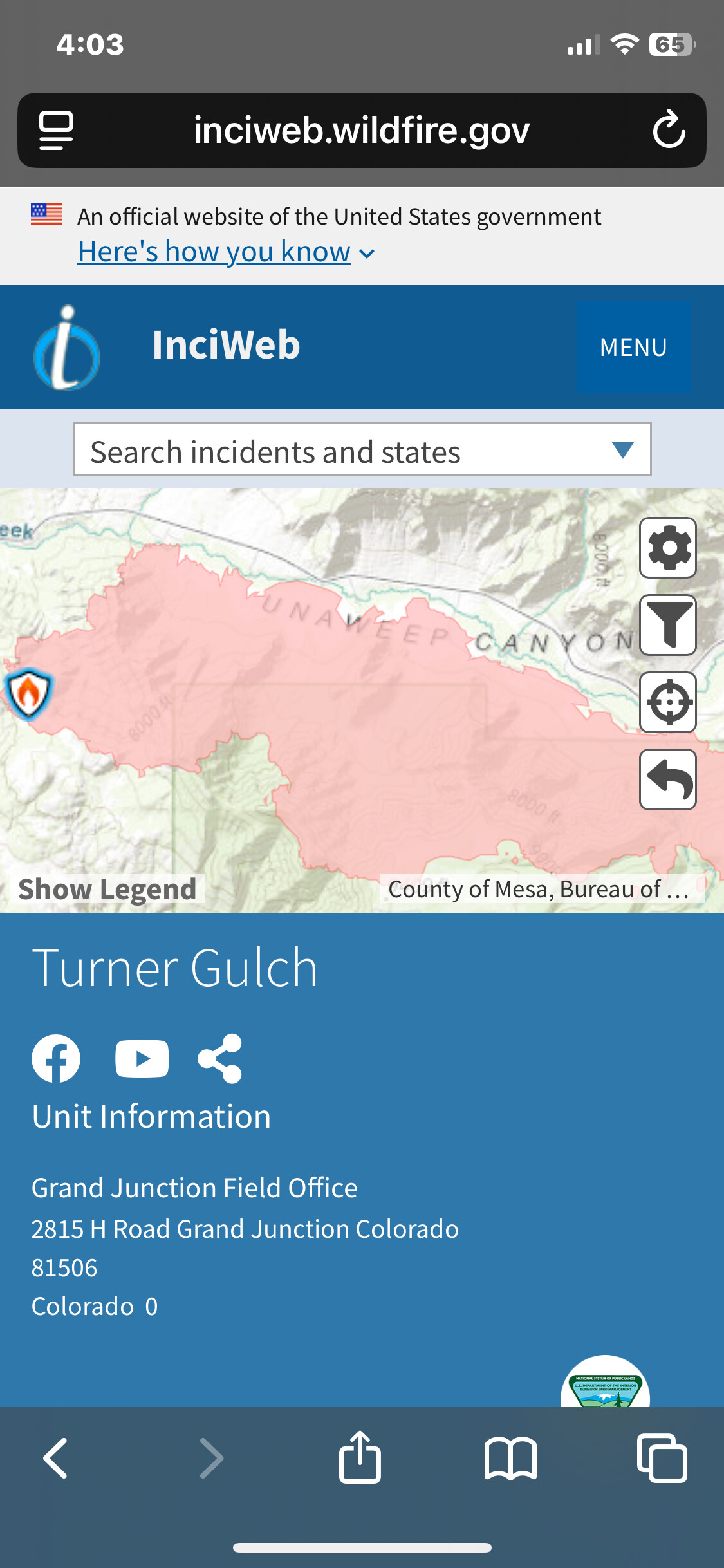Open the page settings icon in address bar
The height and width of the screenshot is (1568, 724).
(x=56, y=130)
